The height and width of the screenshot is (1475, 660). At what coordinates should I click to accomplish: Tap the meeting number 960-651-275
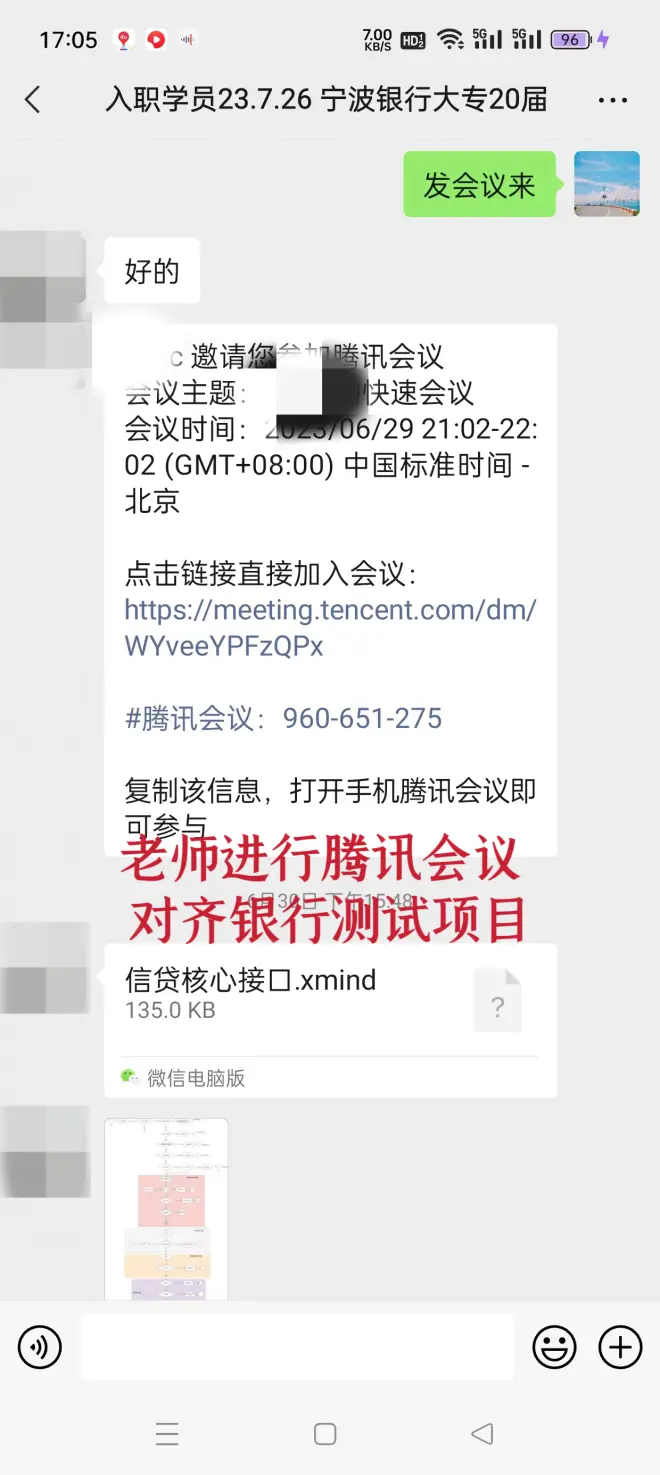pyautogui.click(x=362, y=718)
